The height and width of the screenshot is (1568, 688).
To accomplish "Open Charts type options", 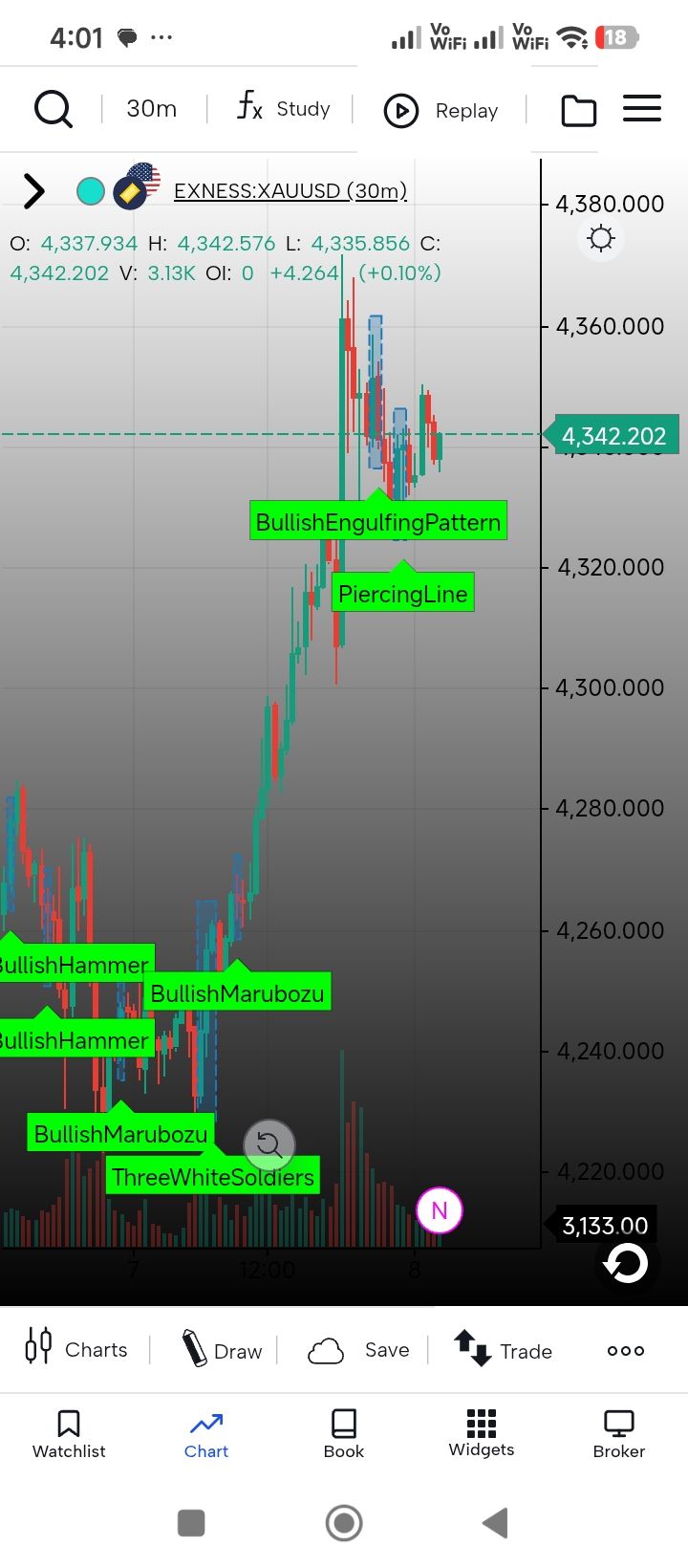I will pyautogui.click(x=76, y=1349).
